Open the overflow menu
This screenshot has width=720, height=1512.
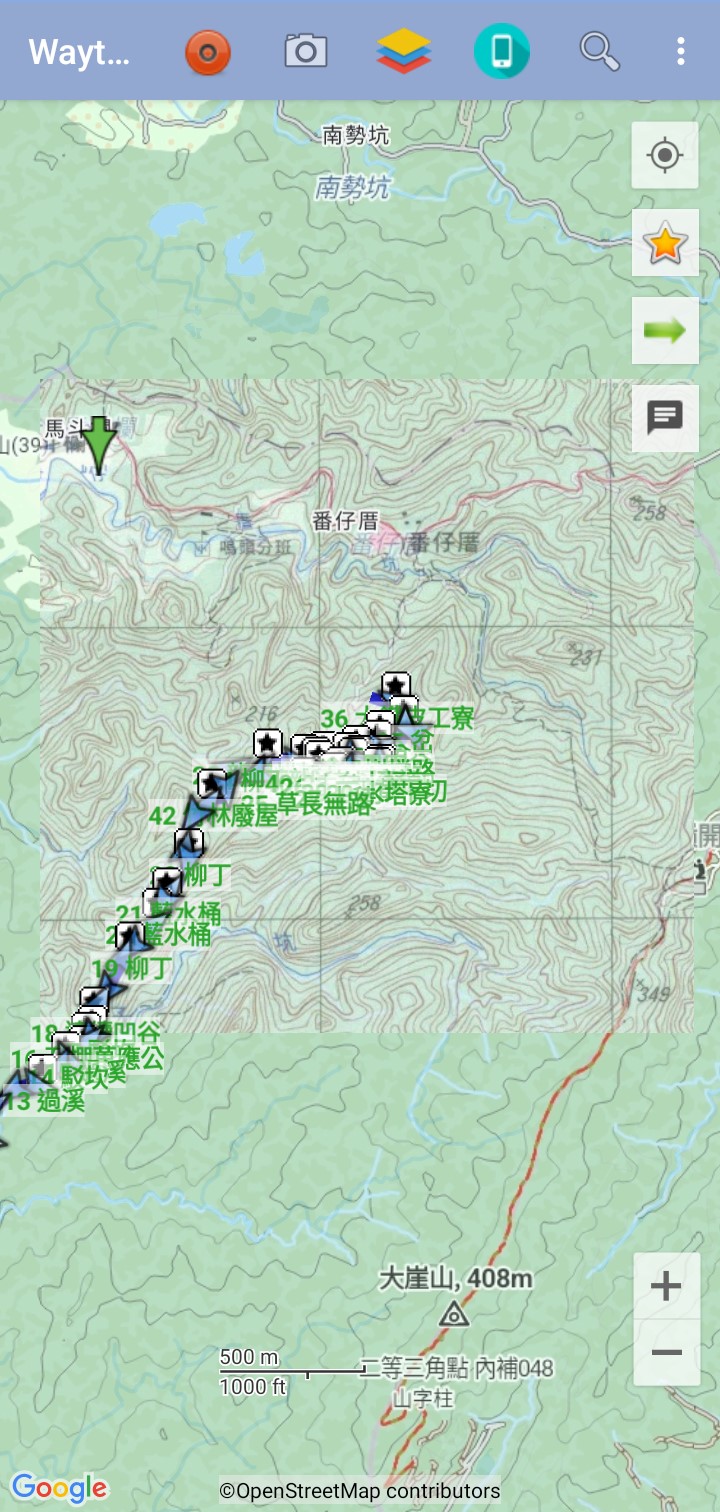(681, 51)
